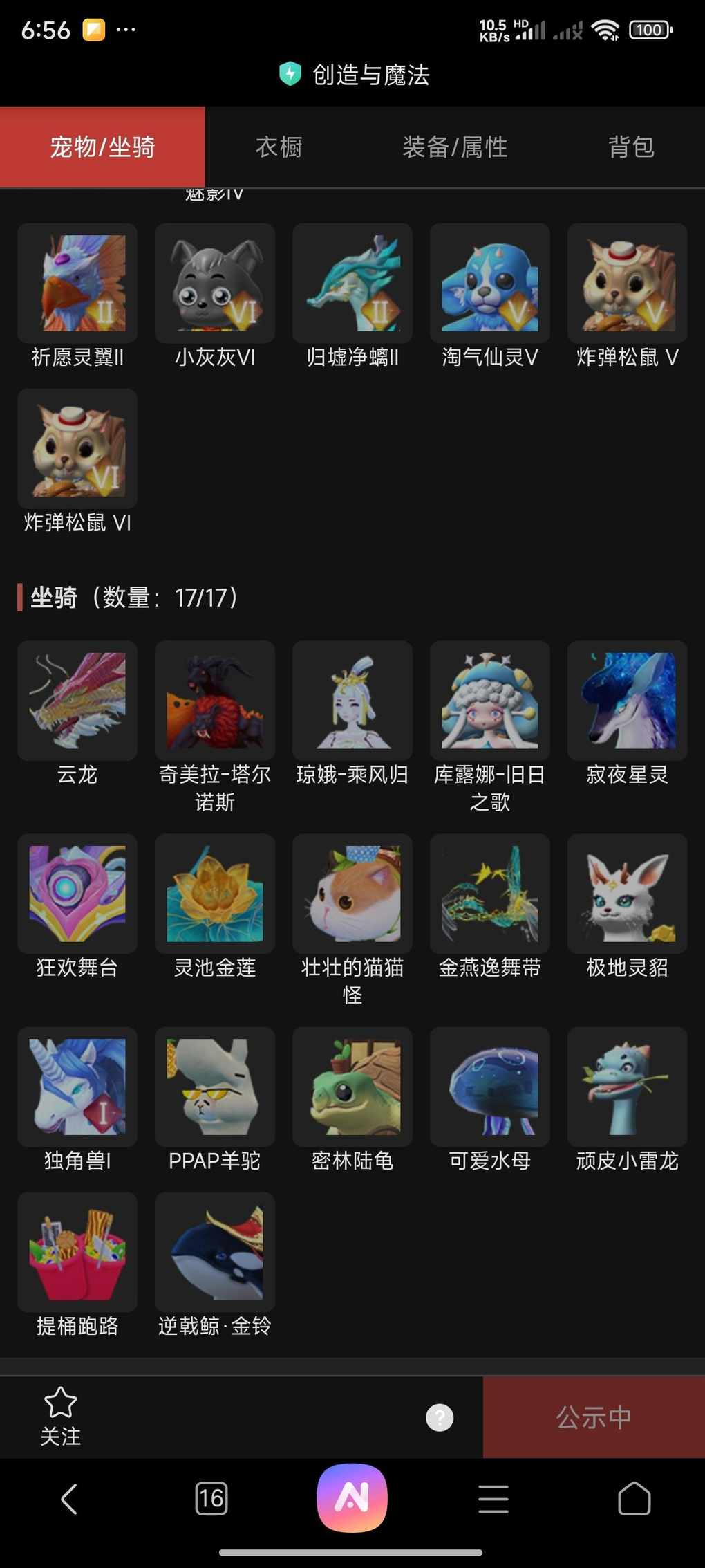The image size is (705, 1568).
Task: Open the 寂夜星灵 mount tile
Action: point(628,701)
